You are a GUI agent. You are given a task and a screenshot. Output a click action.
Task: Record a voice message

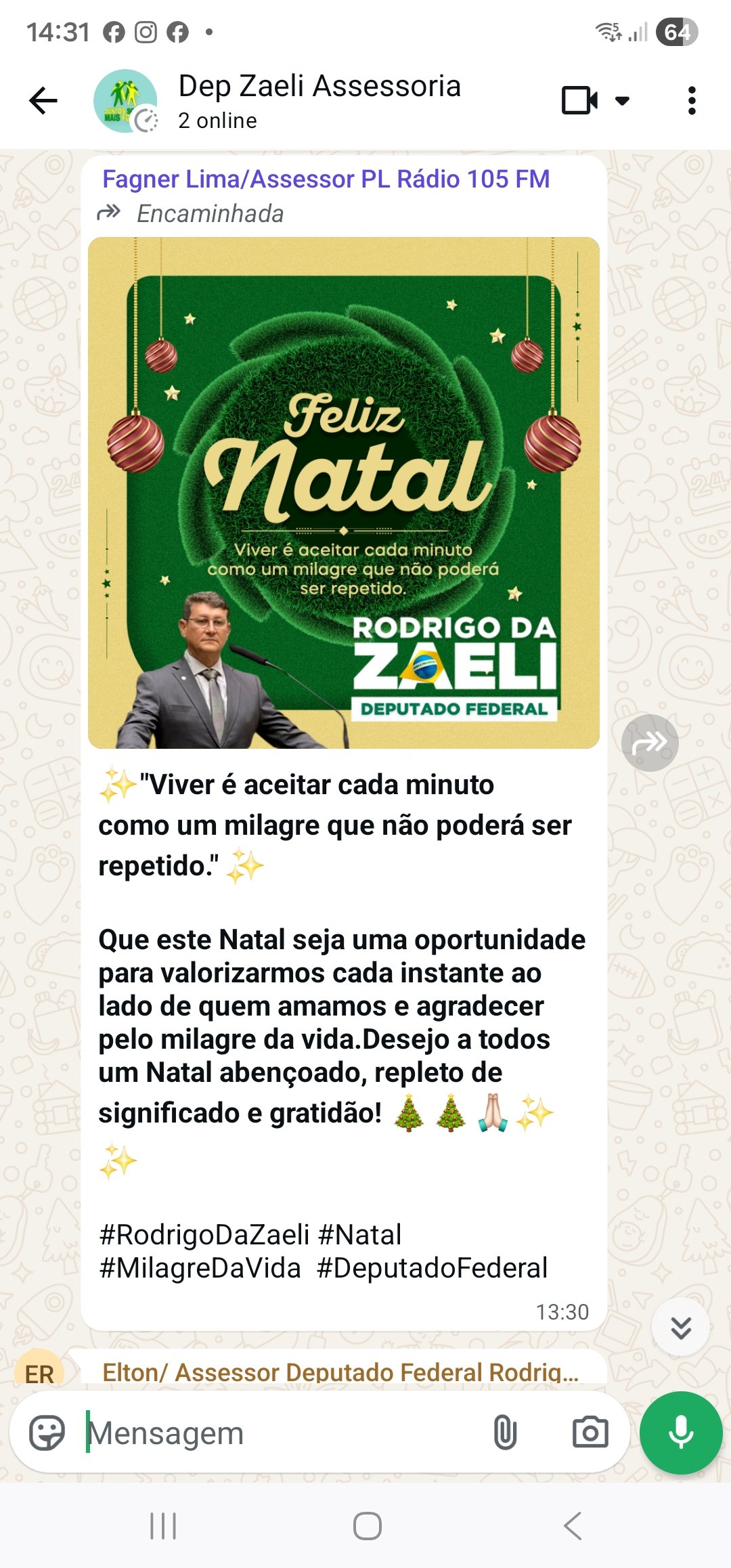681,1433
